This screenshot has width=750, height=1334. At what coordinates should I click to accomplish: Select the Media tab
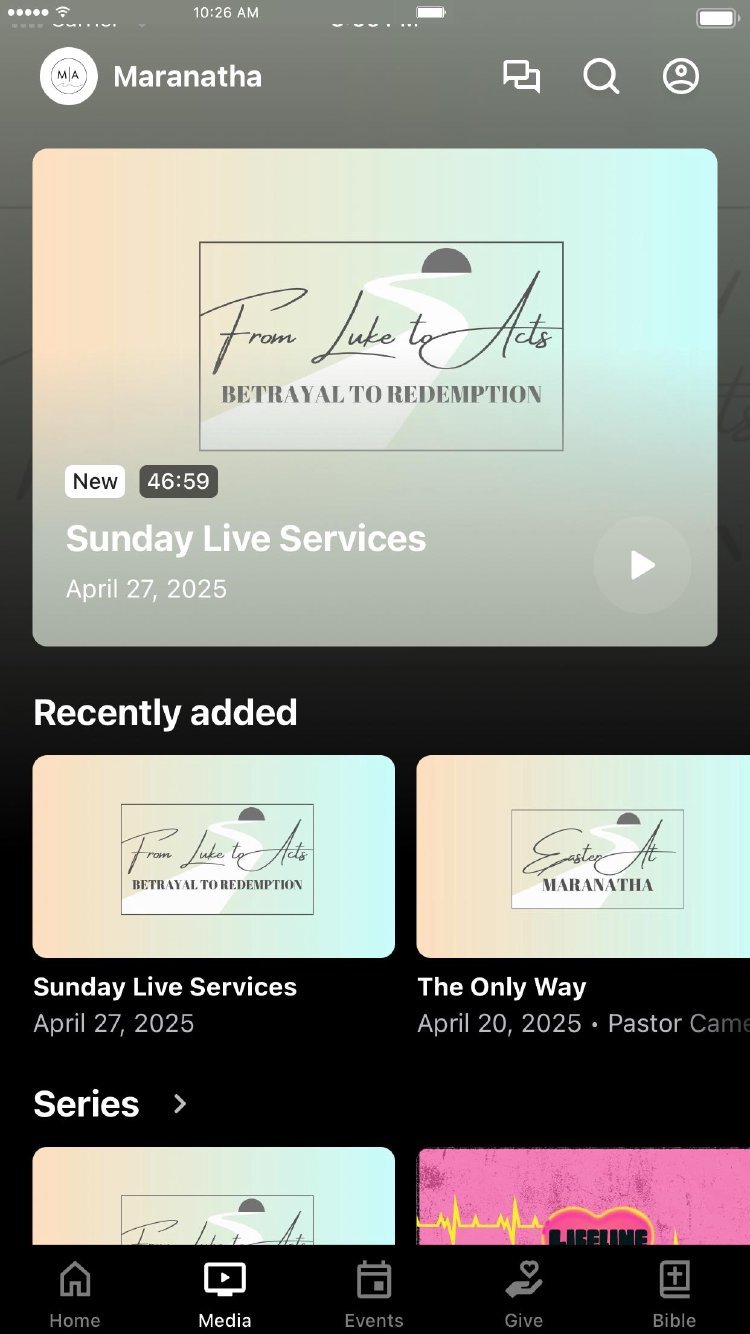click(225, 1294)
